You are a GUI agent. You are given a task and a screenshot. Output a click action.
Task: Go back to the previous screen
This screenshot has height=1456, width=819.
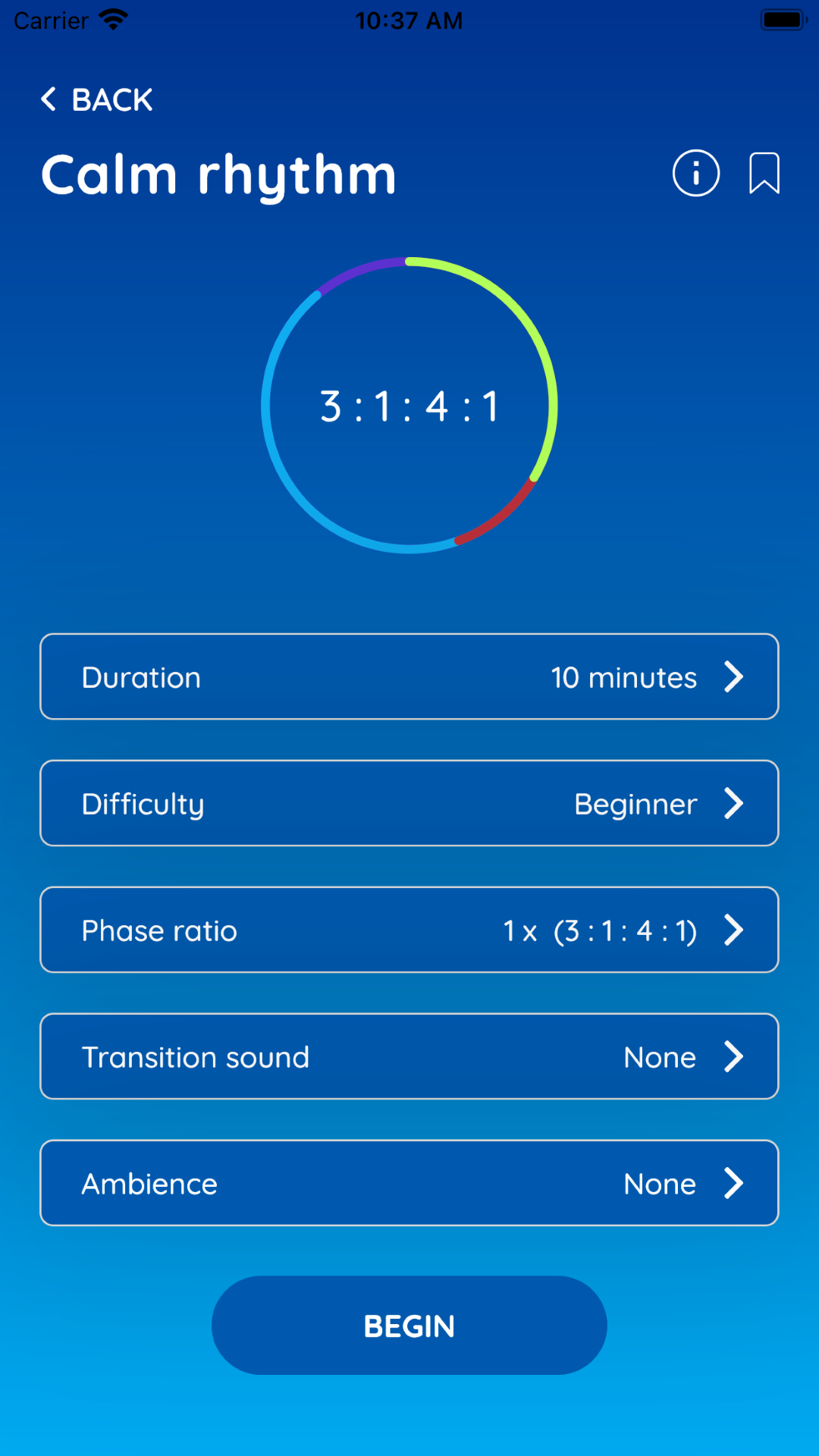97,99
